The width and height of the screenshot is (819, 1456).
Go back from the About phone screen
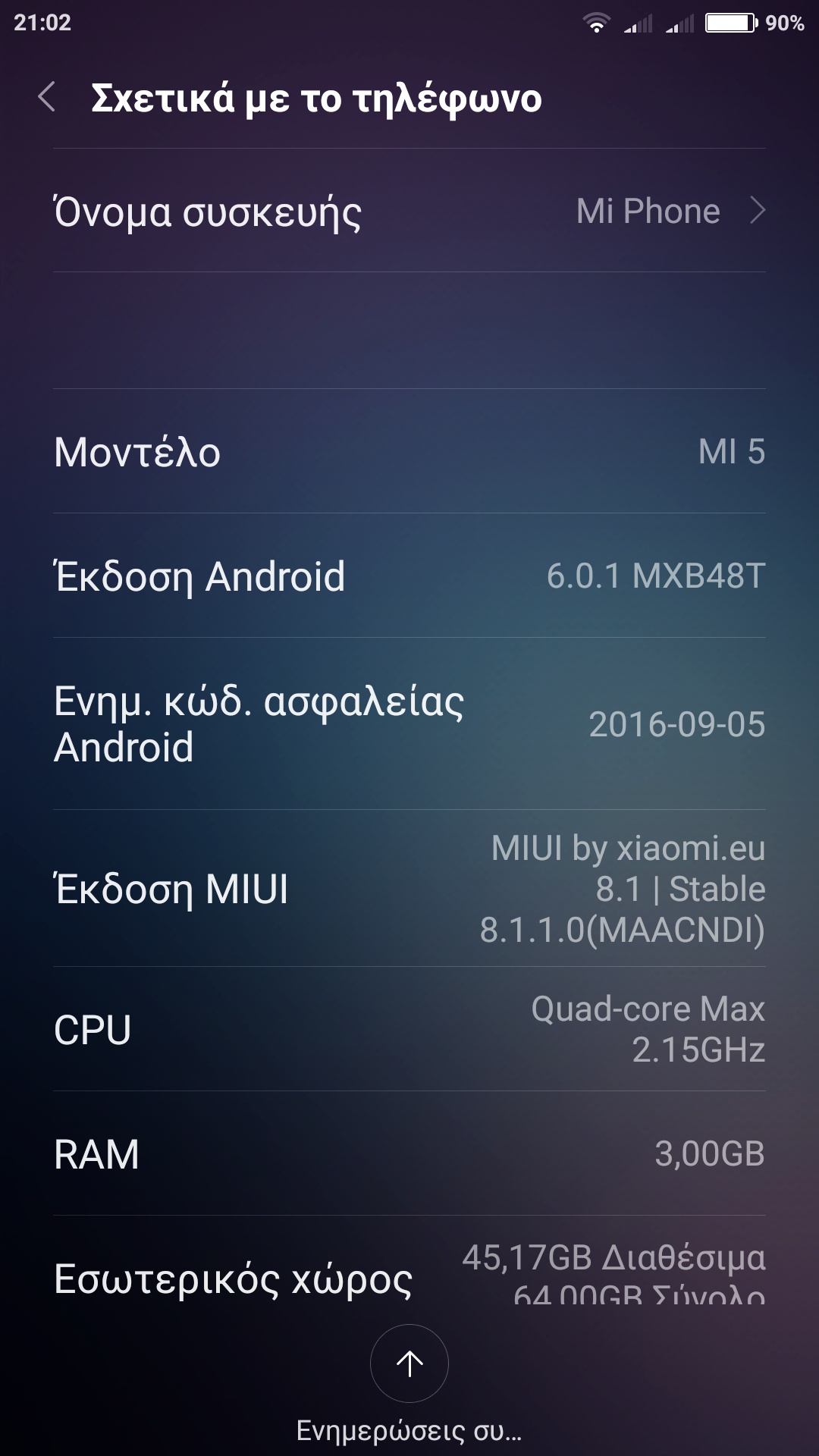point(47,97)
